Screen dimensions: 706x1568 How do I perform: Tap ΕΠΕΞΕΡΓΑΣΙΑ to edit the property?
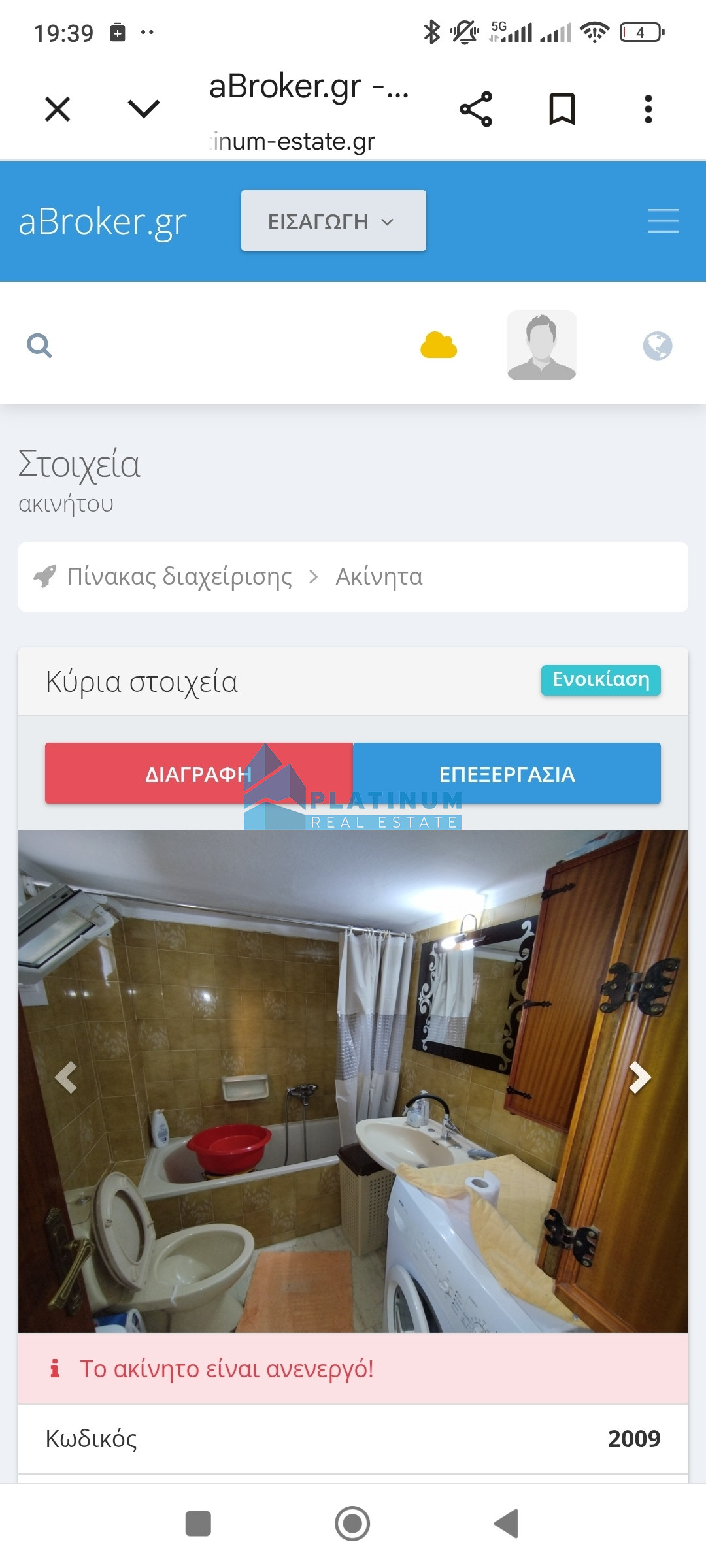(507, 774)
